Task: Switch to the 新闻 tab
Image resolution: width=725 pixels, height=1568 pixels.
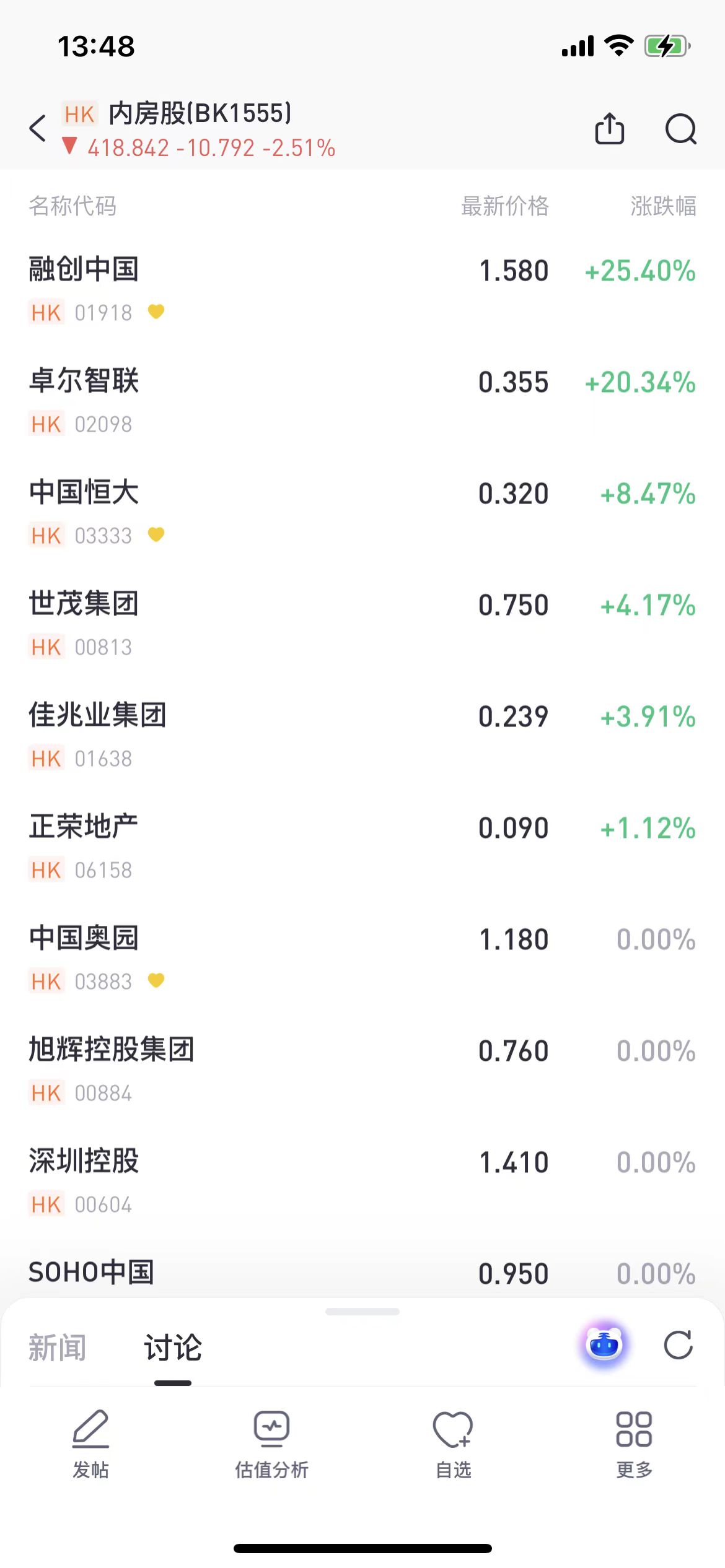Action: click(58, 1348)
